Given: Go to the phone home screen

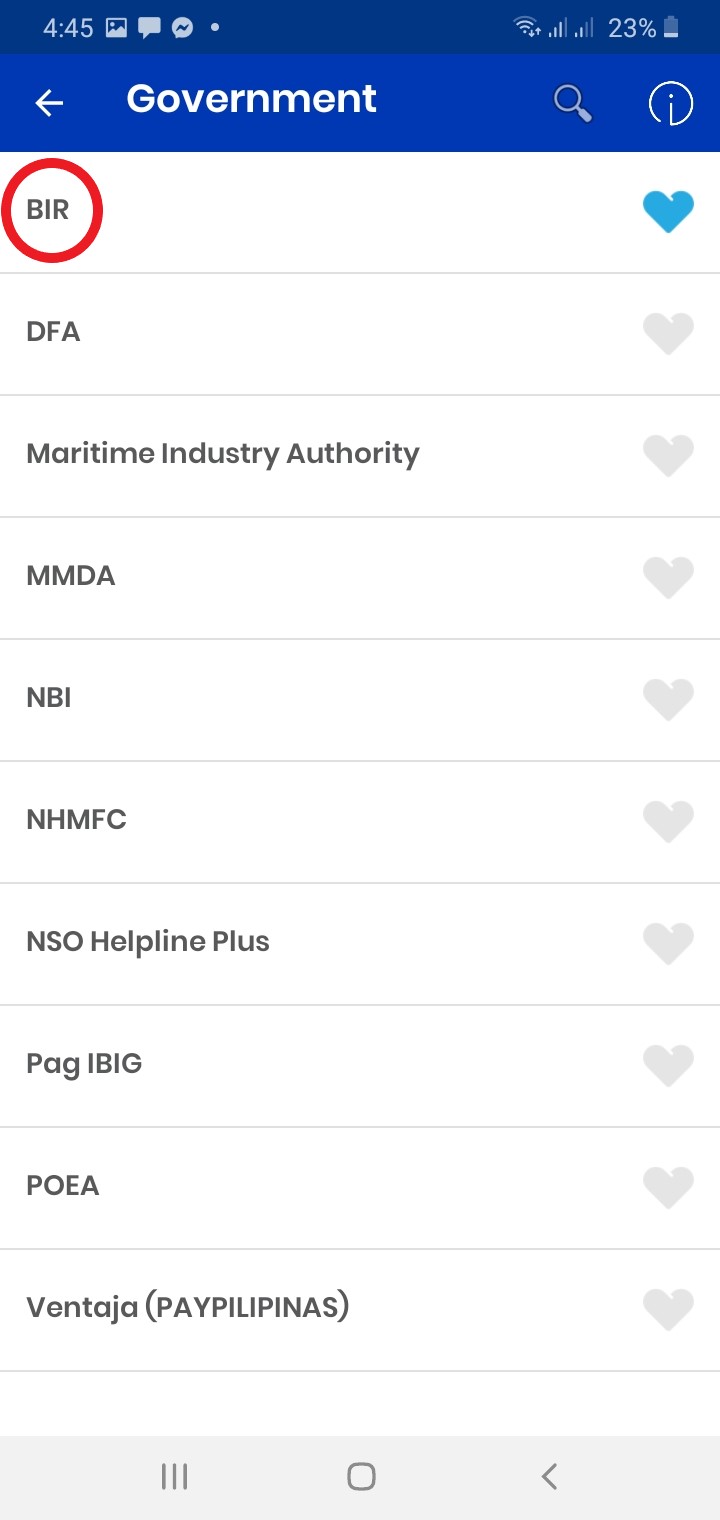Looking at the screenshot, I should coord(361,1476).
